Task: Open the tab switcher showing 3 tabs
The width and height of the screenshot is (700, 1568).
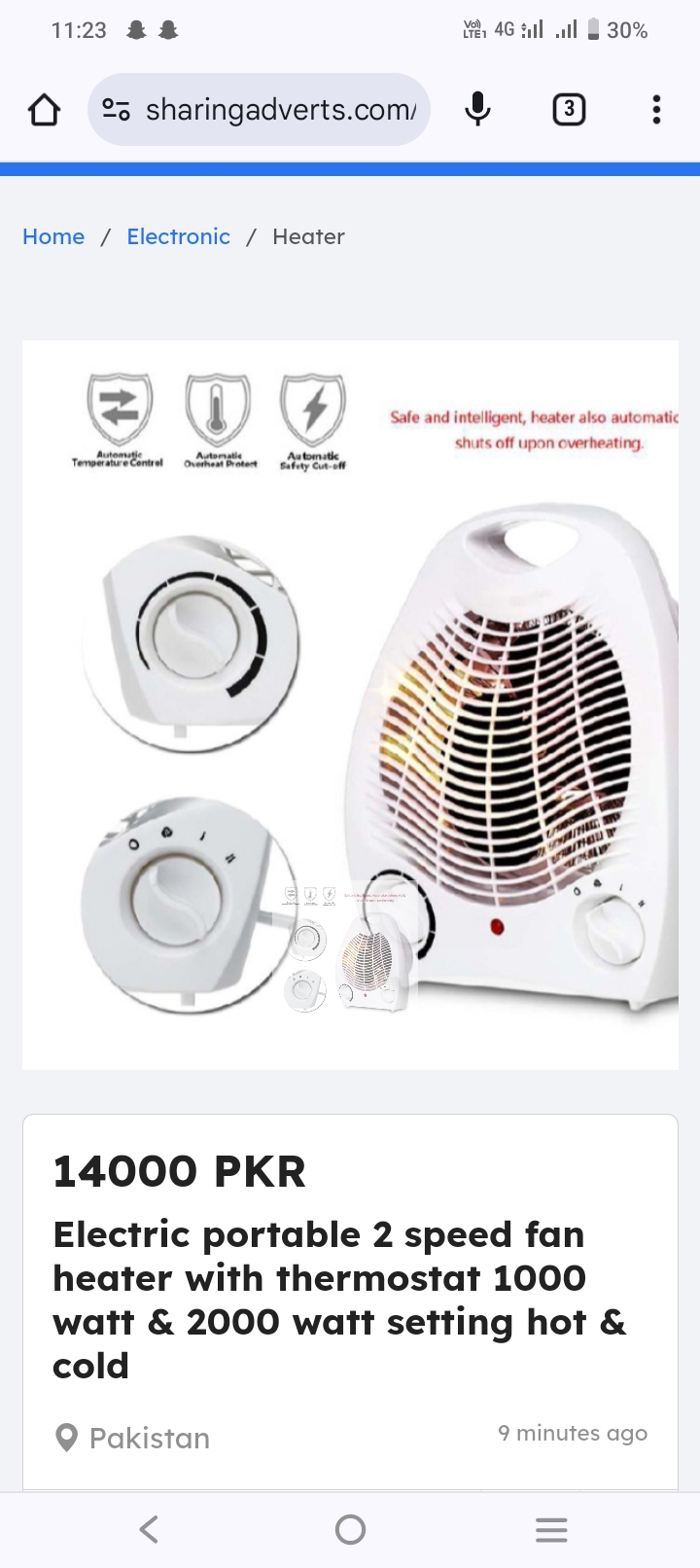Action: point(569,110)
